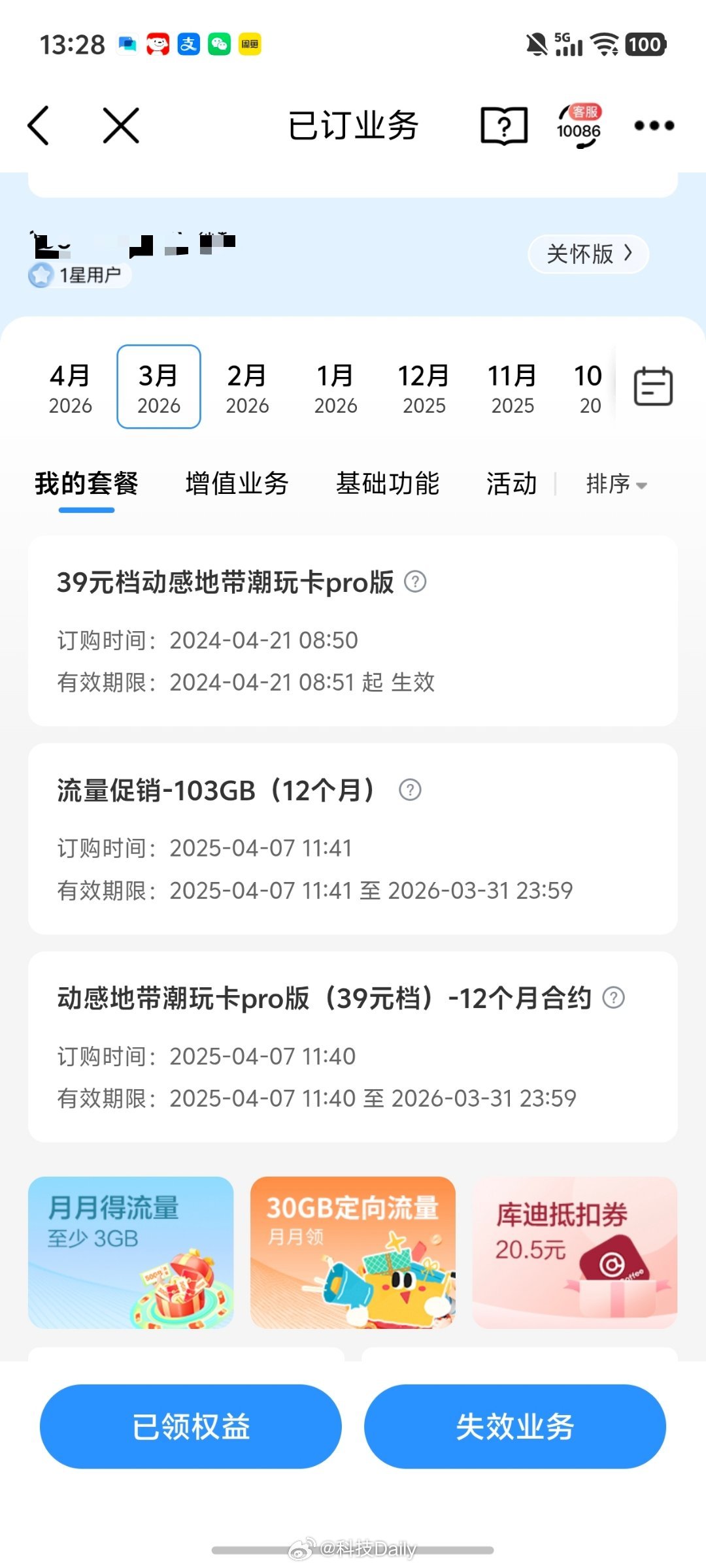Tap the 失效业务 button
This screenshot has height=1568, width=706.
point(516,1427)
